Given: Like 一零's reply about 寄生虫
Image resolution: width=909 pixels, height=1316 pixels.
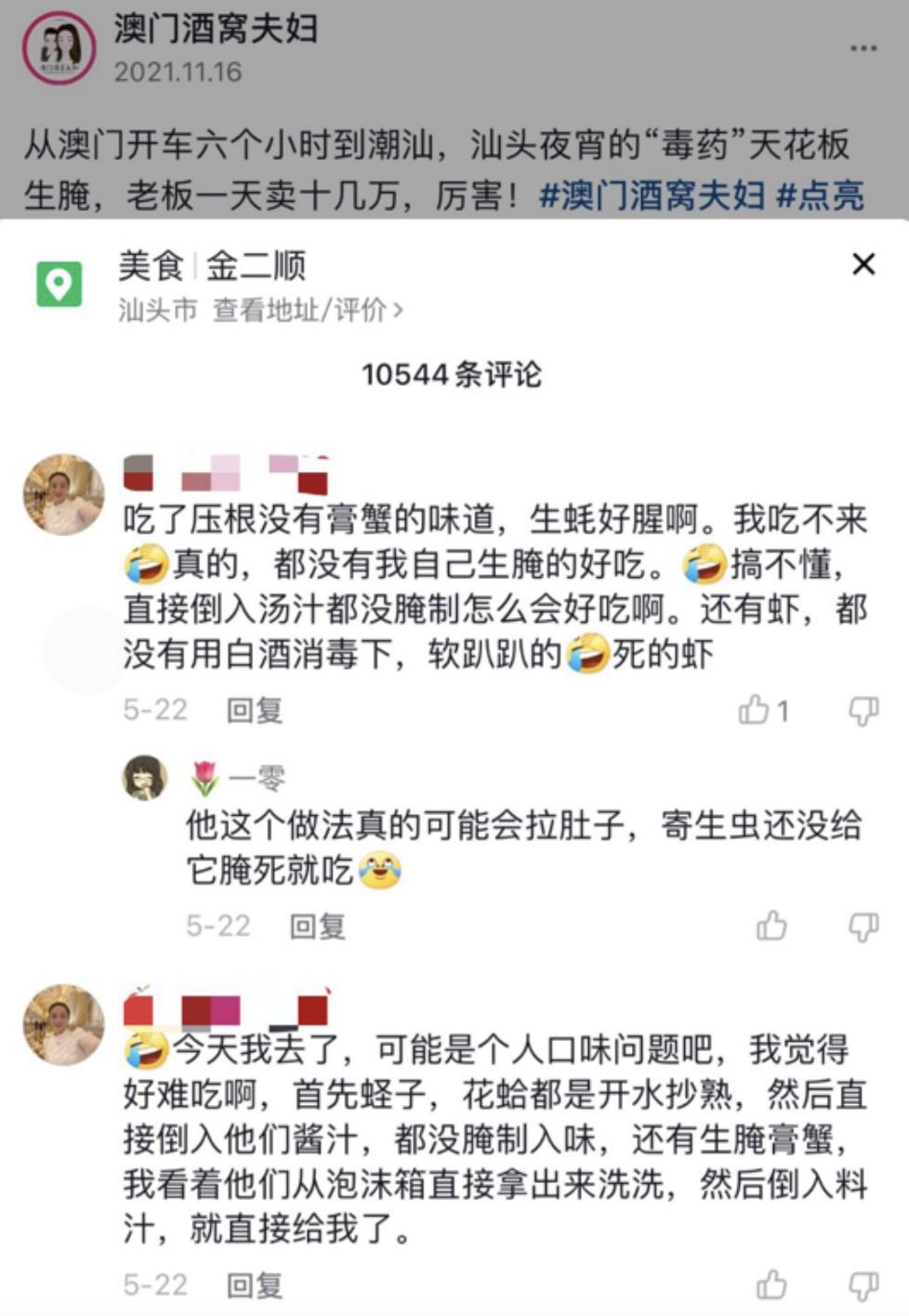Looking at the screenshot, I should click(x=771, y=926).
